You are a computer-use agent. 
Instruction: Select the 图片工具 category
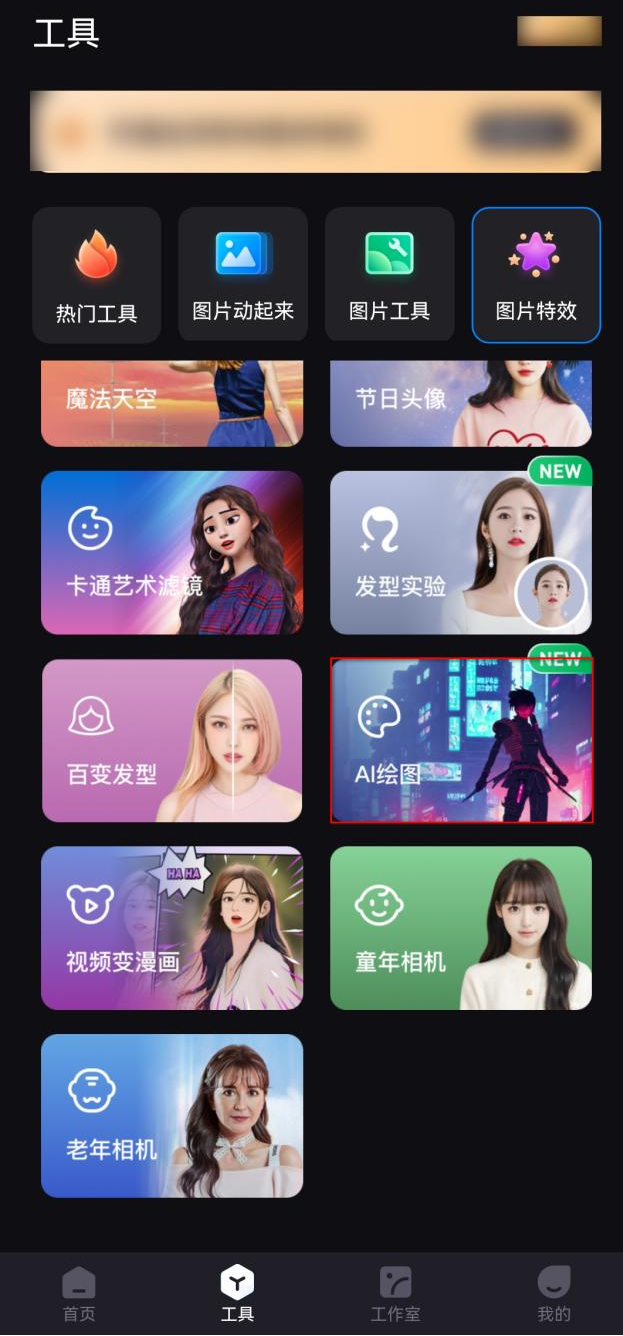(x=389, y=275)
